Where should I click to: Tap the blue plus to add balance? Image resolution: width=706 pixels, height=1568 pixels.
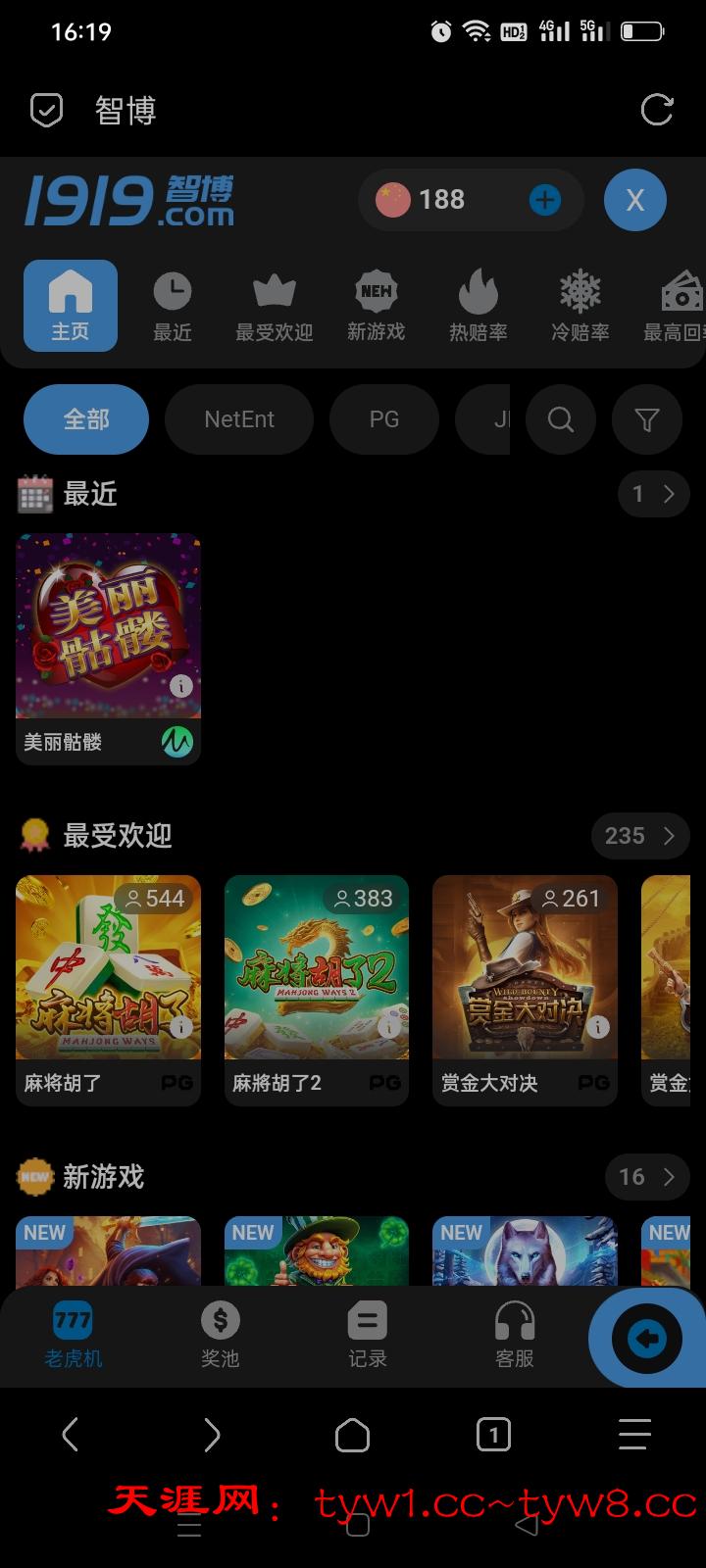point(544,200)
